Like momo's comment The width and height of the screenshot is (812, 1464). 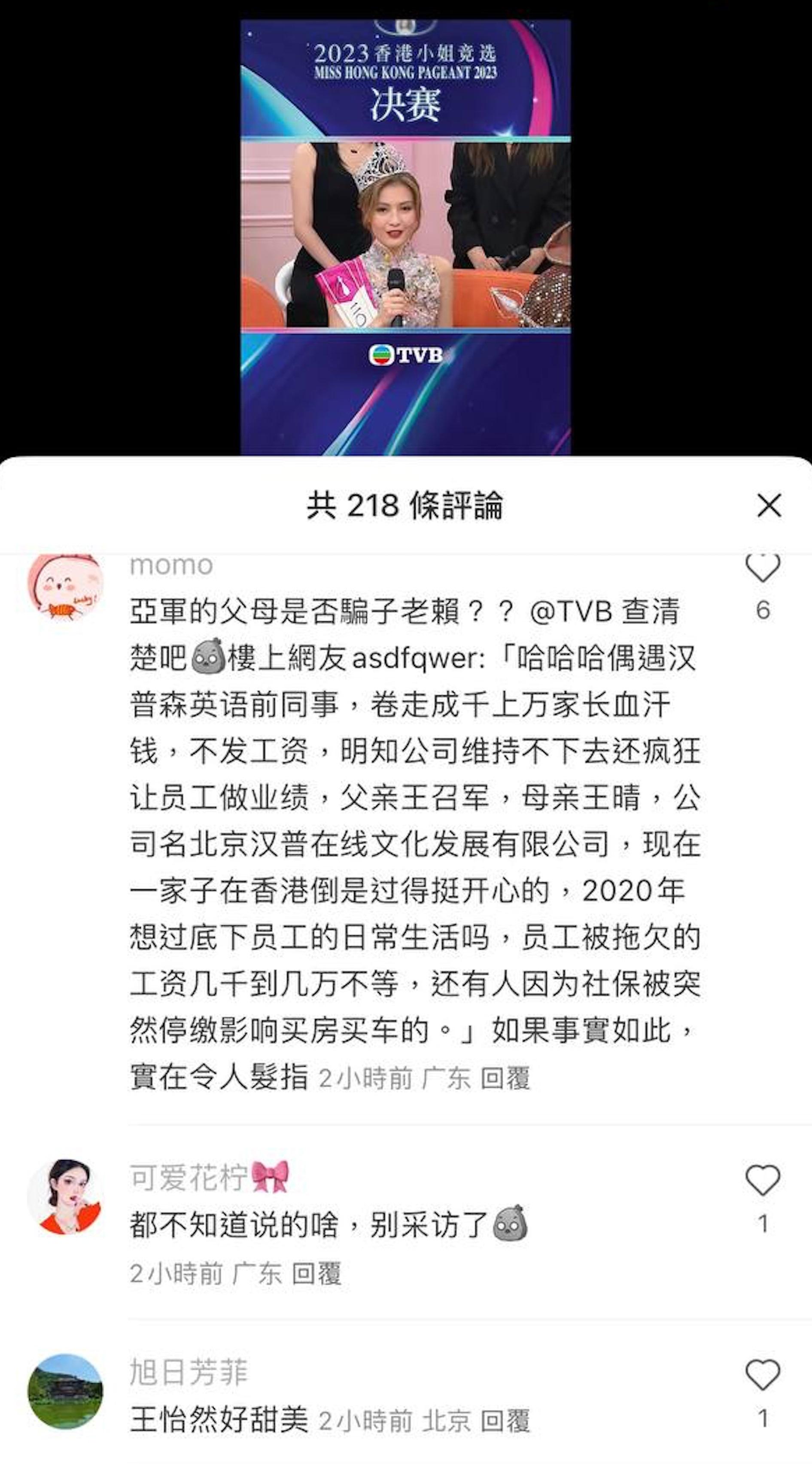tap(763, 568)
